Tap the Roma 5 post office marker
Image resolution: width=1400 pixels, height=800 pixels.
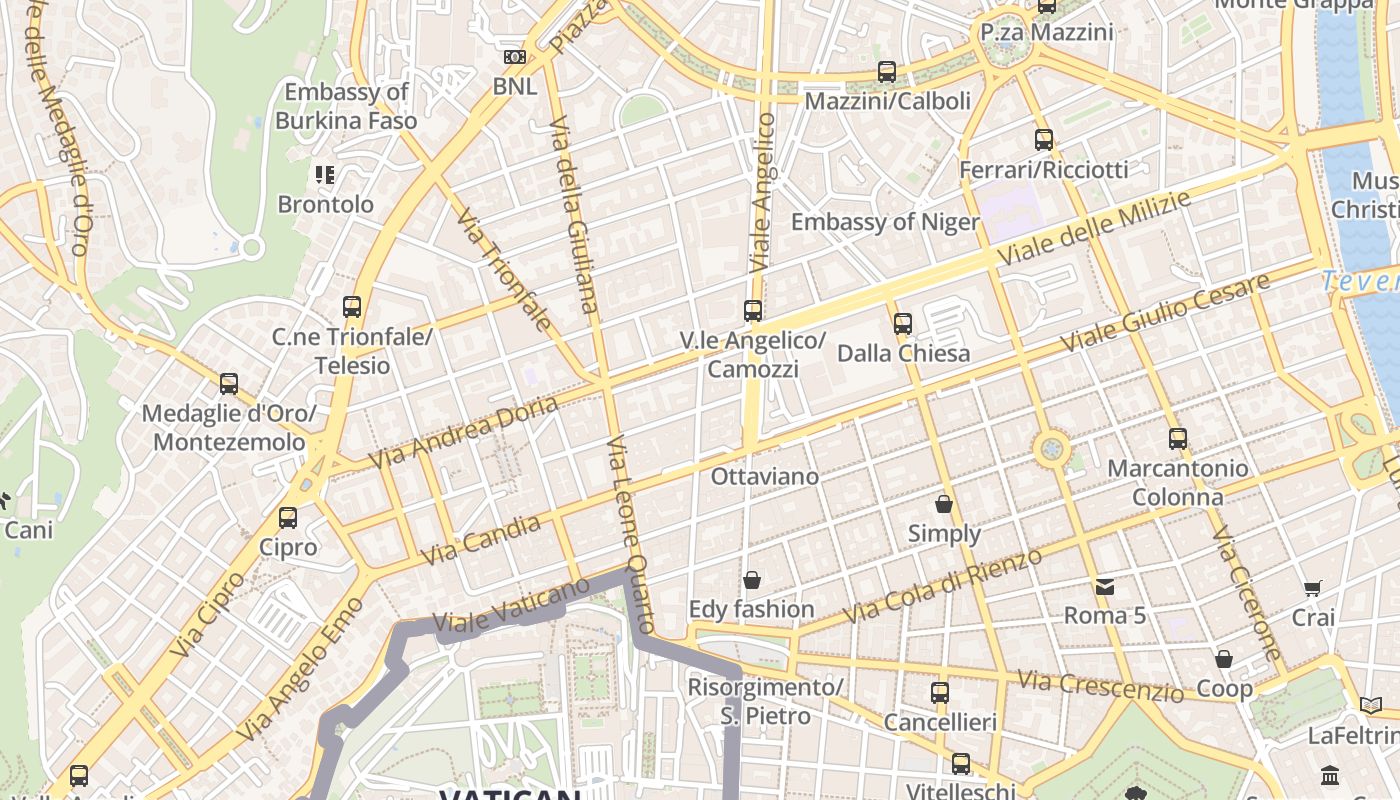1105,587
